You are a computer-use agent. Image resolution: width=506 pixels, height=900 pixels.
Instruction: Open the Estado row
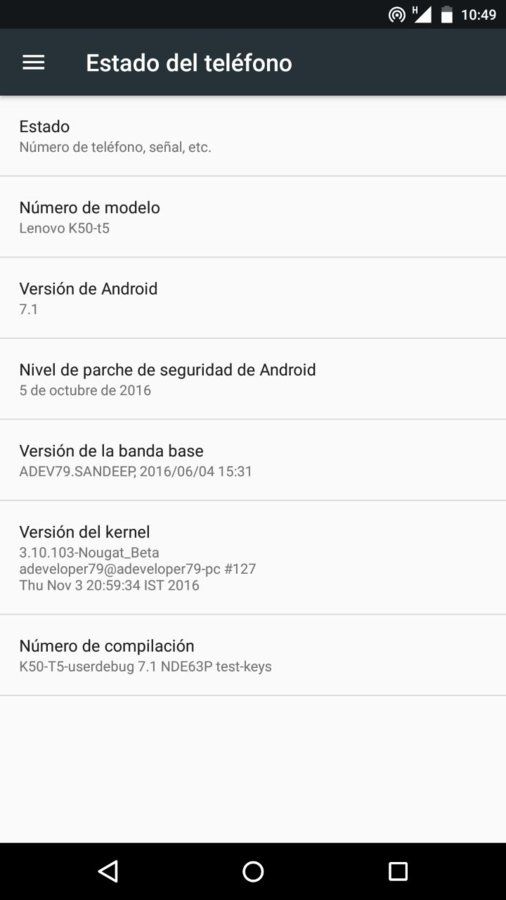pos(253,136)
